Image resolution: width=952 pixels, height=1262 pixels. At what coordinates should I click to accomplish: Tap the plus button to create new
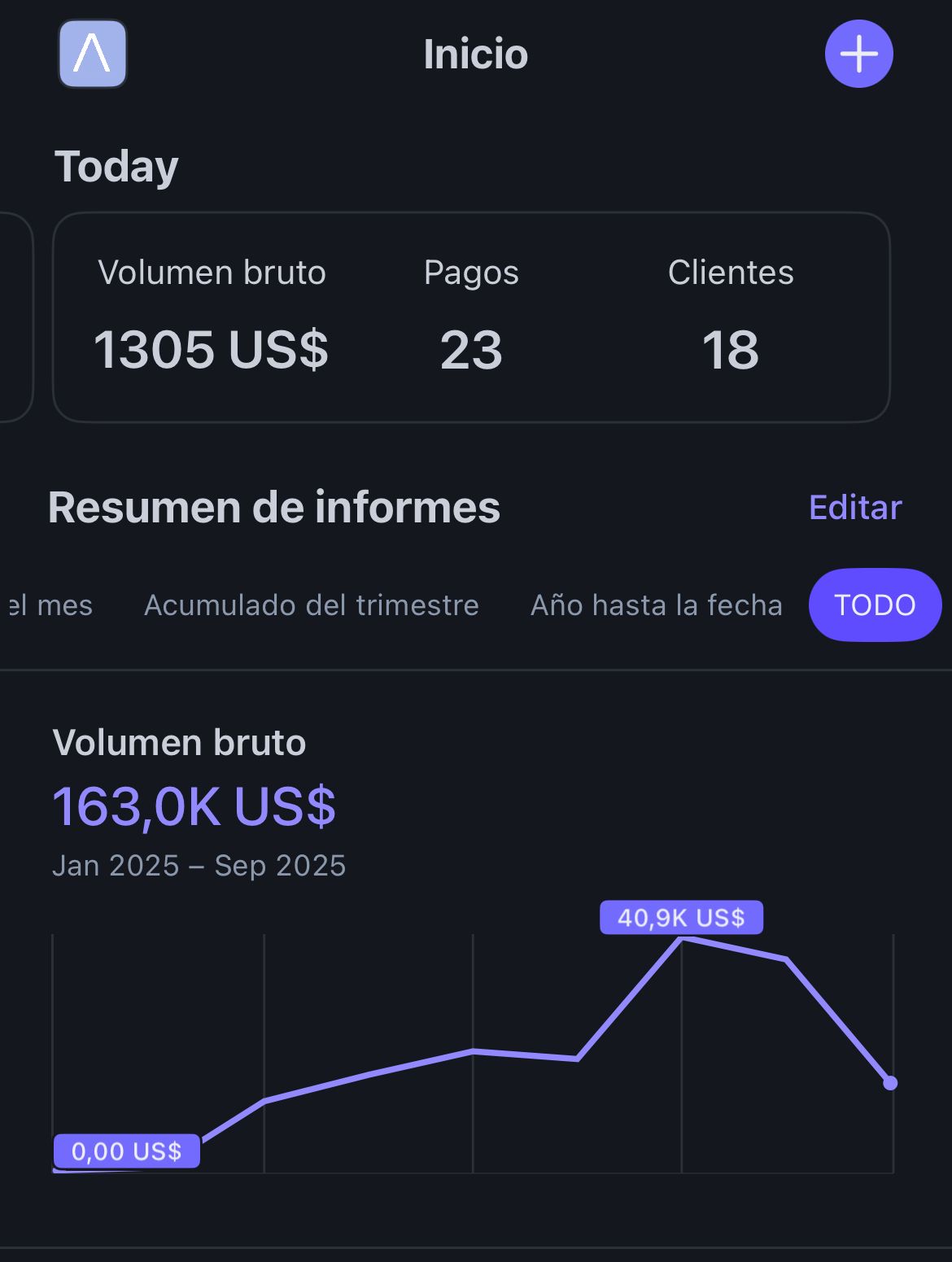tap(858, 54)
